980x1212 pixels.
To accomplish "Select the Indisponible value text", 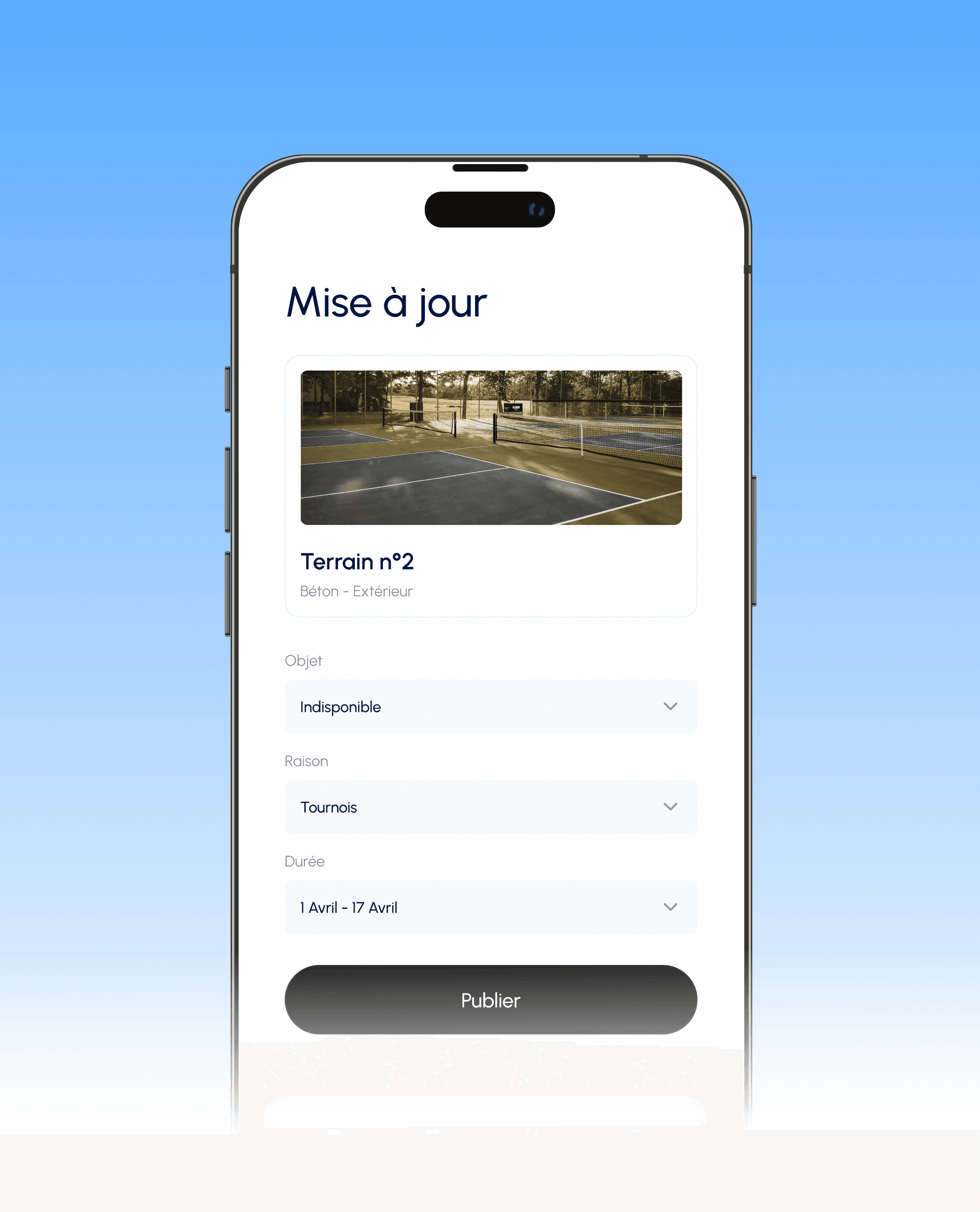I will (340, 706).
